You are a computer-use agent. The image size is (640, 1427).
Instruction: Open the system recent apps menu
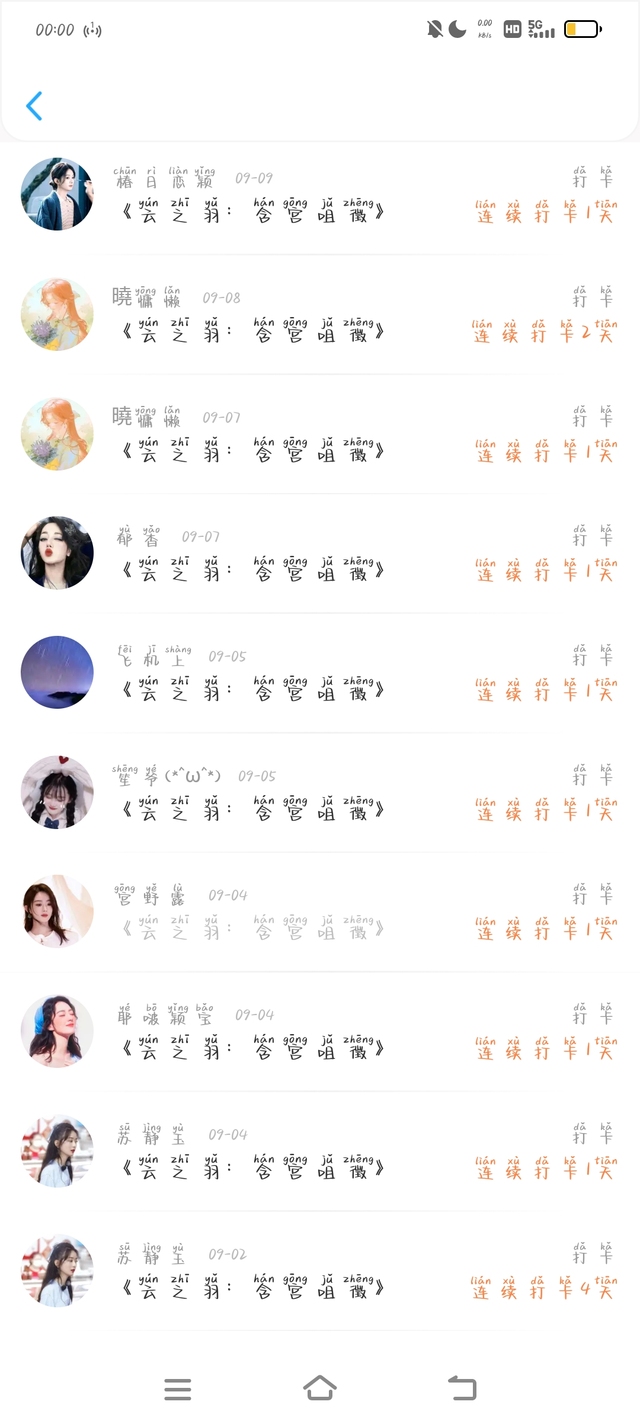pyautogui.click(x=177, y=1388)
